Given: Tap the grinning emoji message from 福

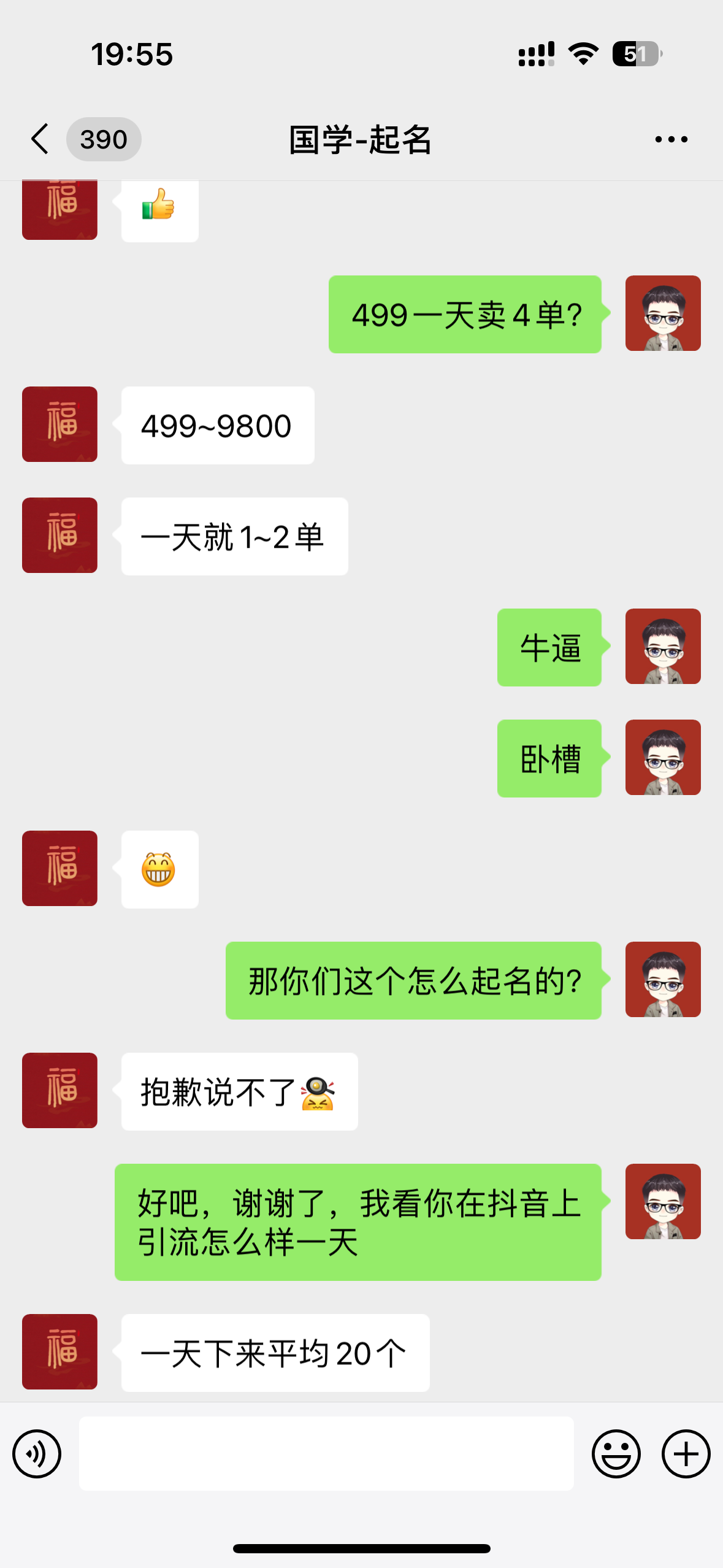Looking at the screenshot, I should click(159, 870).
